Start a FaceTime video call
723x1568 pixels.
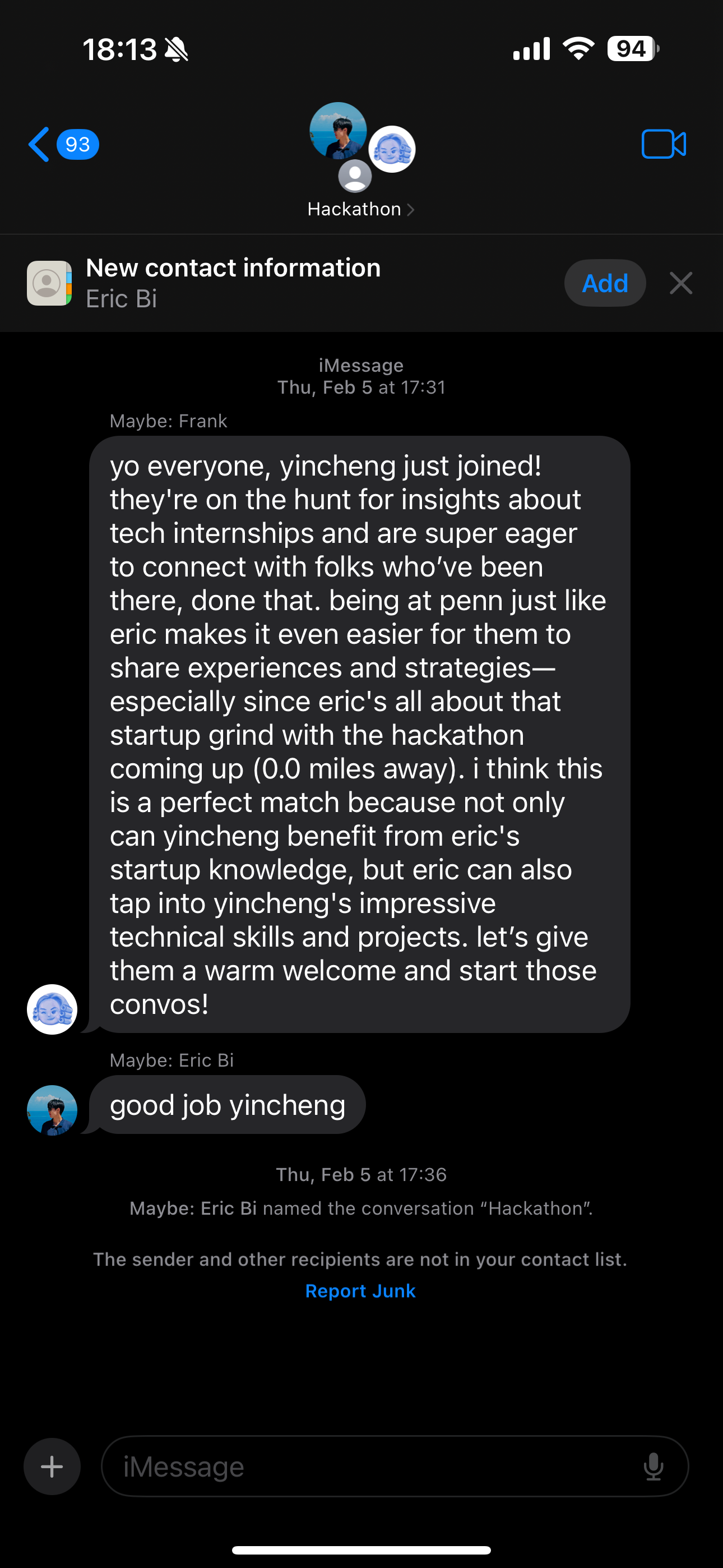[664, 144]
